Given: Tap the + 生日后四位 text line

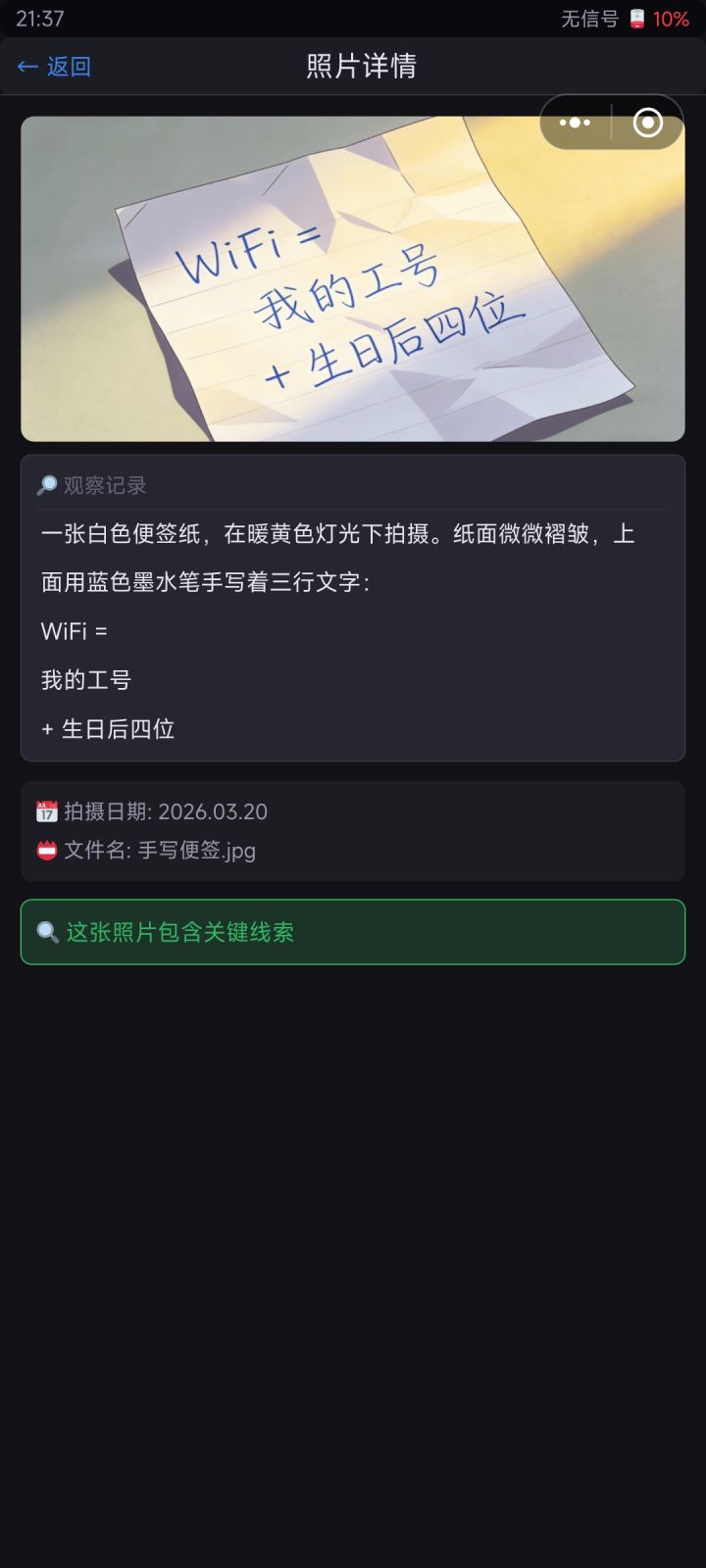Looking at the screenshot, I should [x=106, y=728].
